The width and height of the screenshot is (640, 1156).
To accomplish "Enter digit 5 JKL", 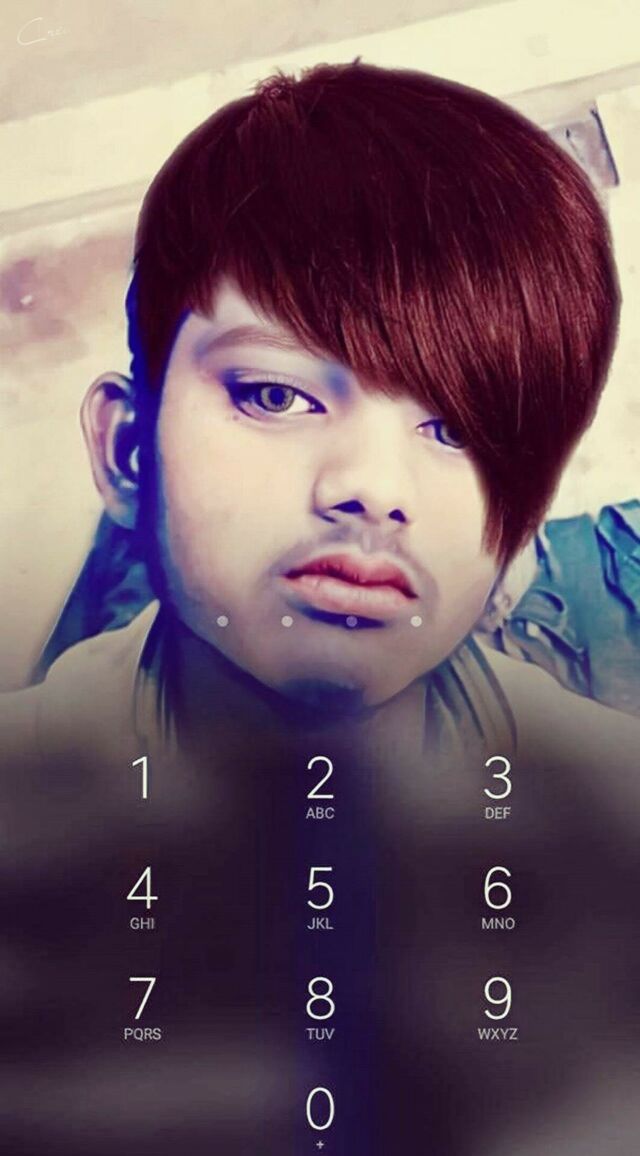I will 320,897.
